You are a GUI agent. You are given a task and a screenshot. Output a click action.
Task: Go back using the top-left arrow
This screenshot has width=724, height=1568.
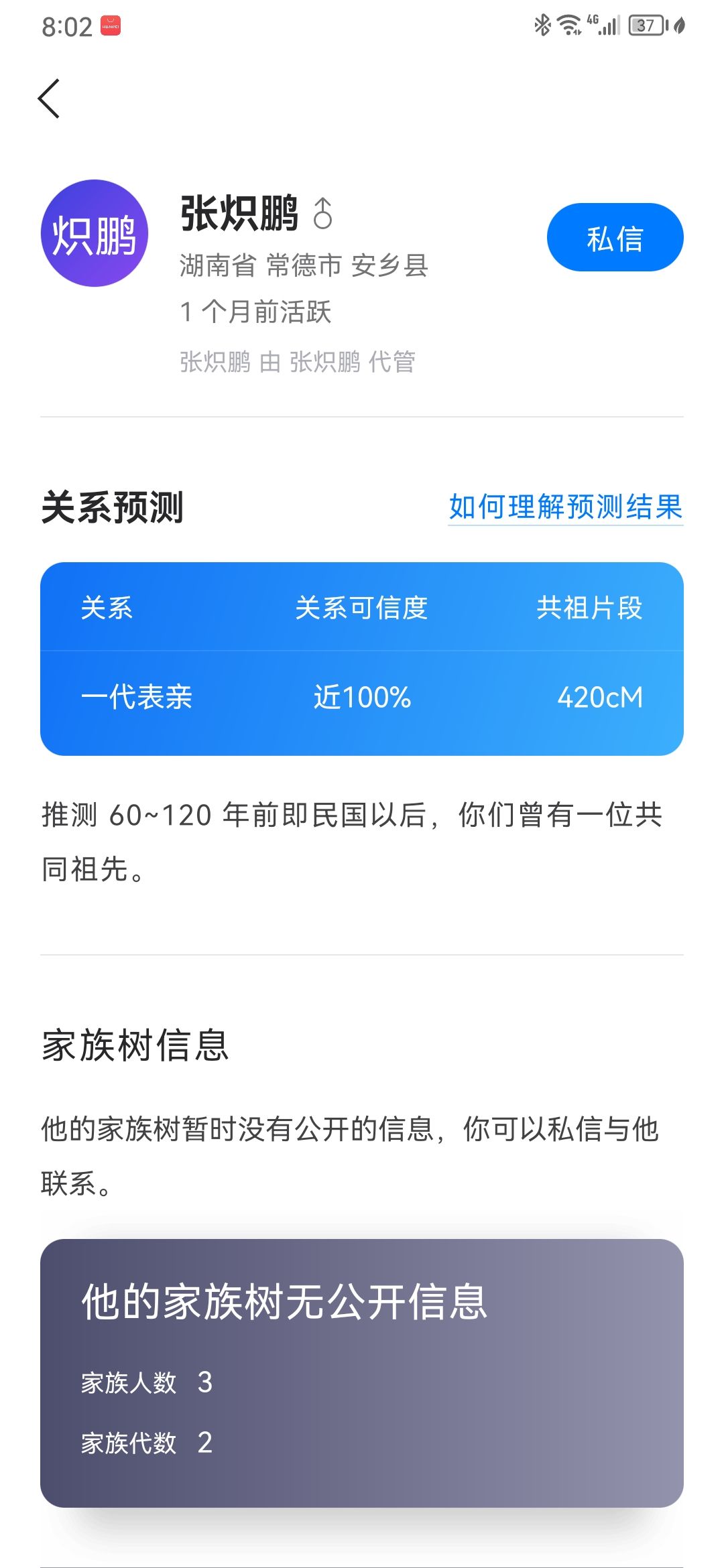point(49,99)
